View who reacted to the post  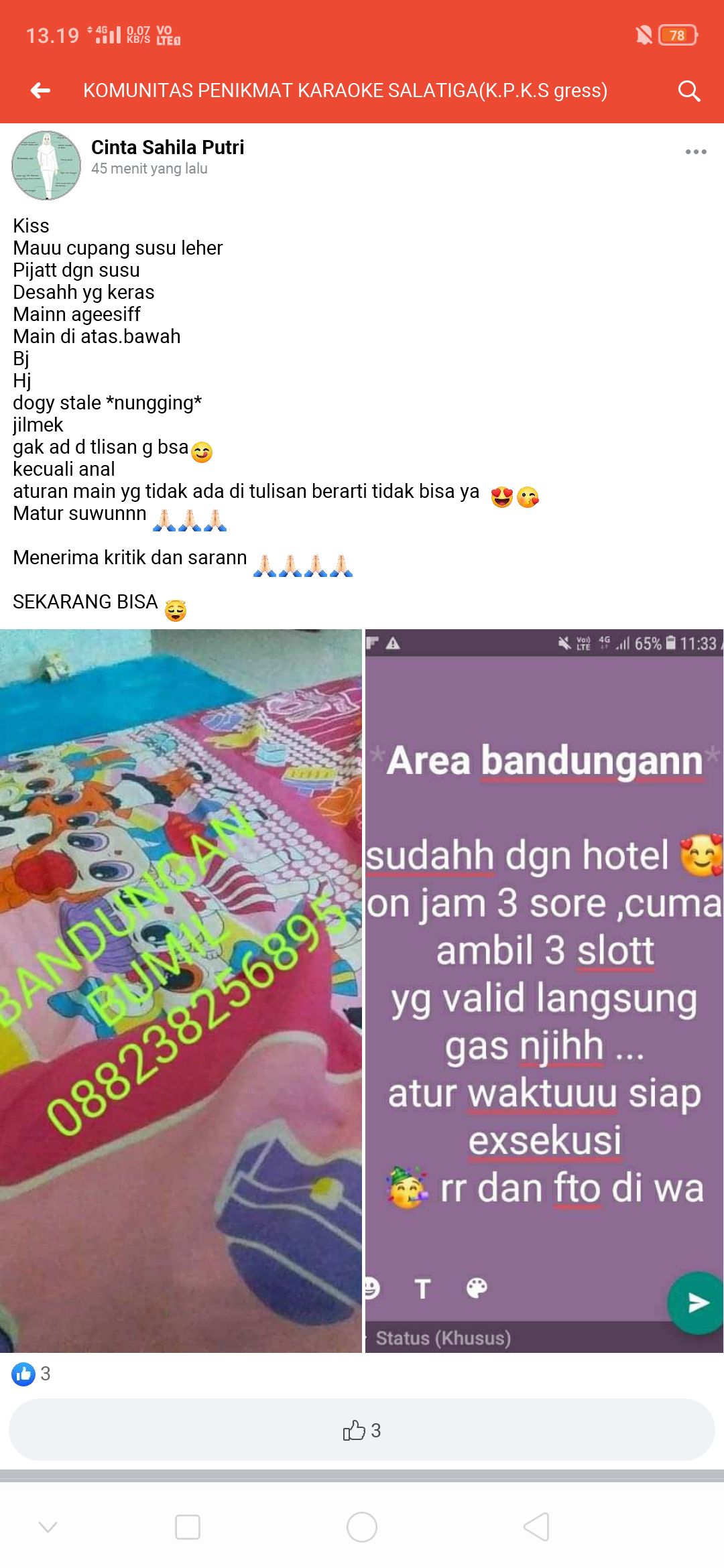[x=31, y=1374]
